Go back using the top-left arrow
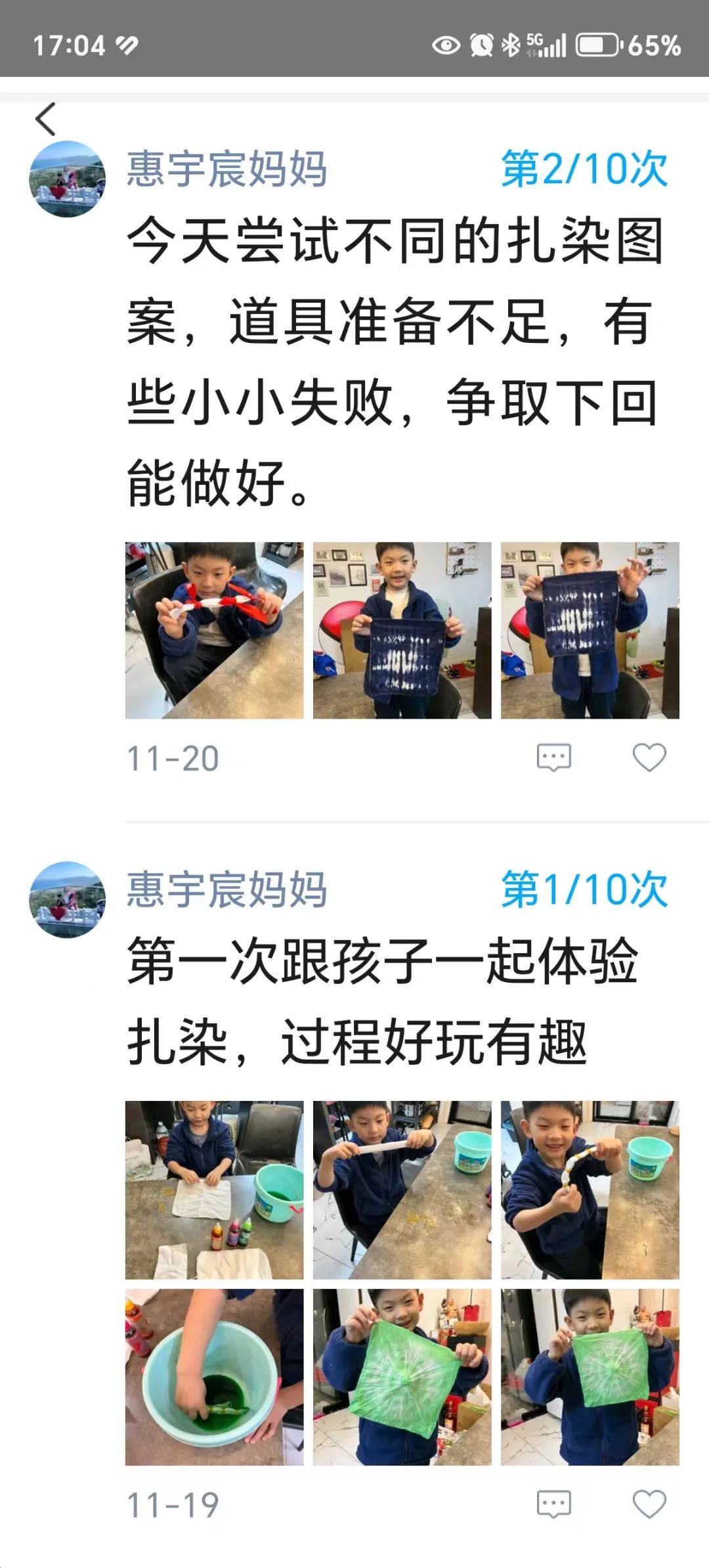The image size is (709, 1568). pos(46,120)
